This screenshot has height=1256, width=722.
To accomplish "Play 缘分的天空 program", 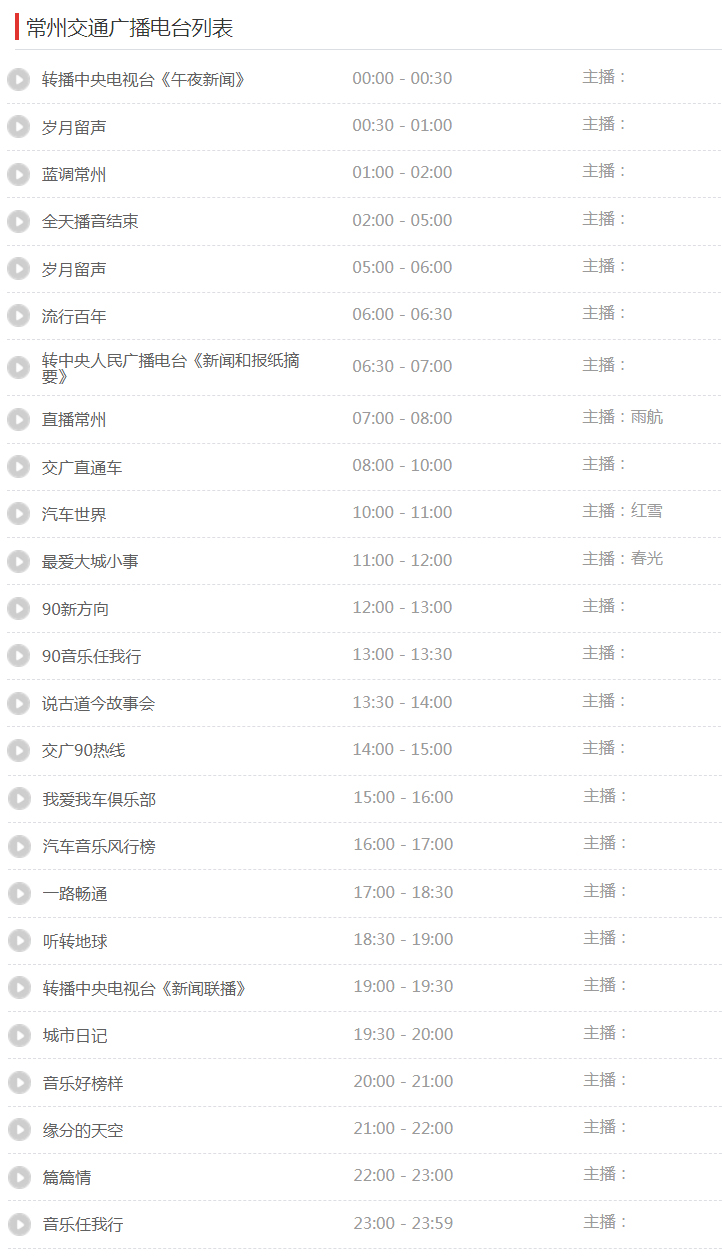I will (x=19, y=1130).
